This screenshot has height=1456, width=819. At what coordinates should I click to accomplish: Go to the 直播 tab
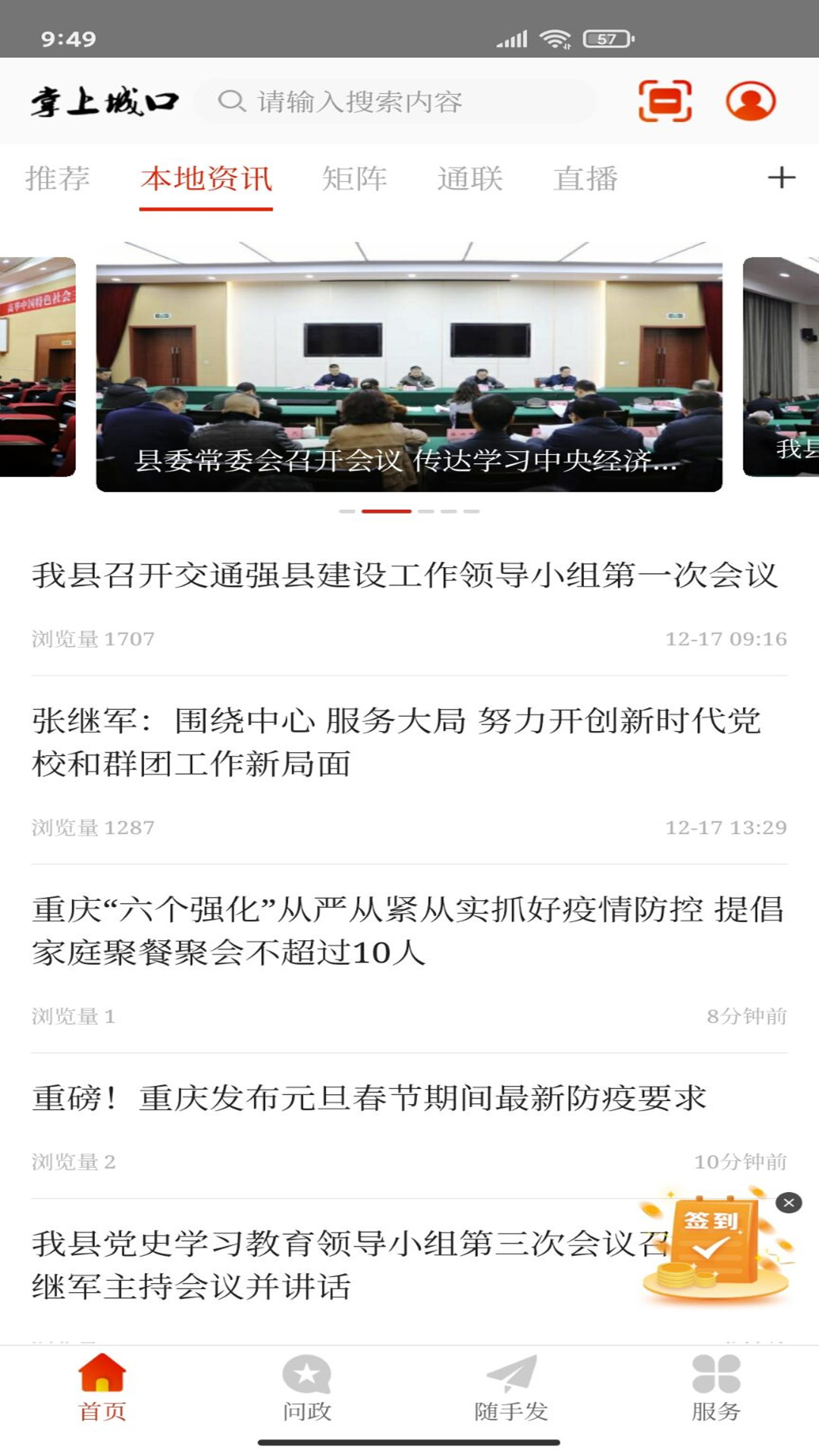(585, 179)
